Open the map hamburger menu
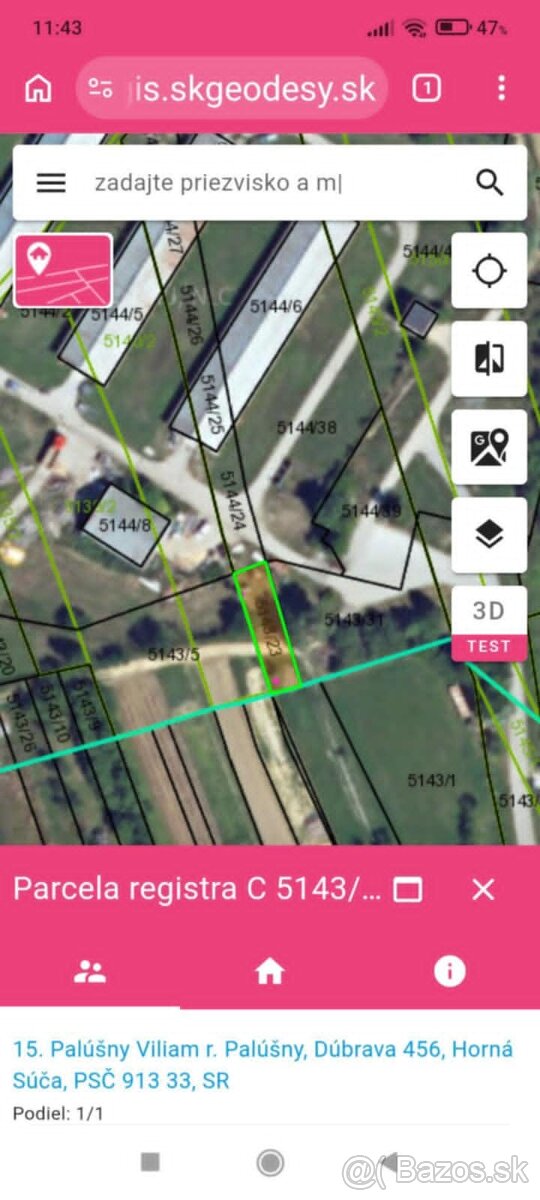Viewport: 540px width, 1200px height. point(51,183)
